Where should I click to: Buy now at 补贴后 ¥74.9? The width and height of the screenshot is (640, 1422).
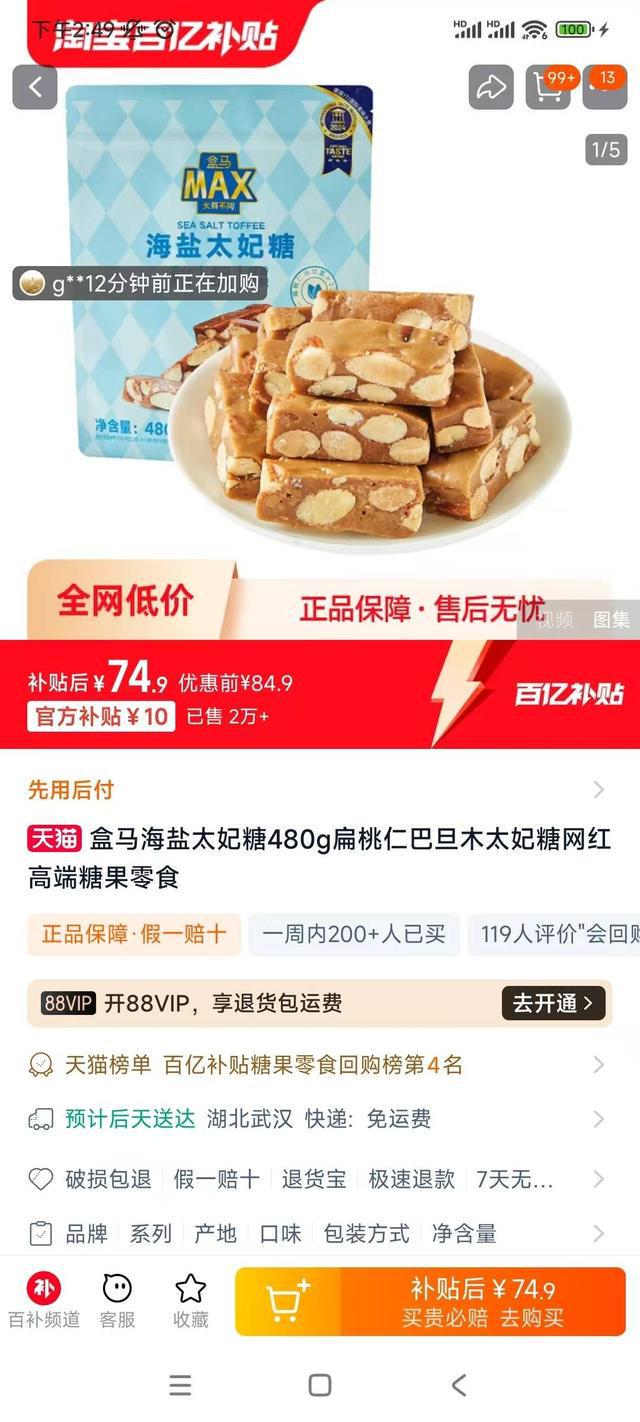[483, 1301]
